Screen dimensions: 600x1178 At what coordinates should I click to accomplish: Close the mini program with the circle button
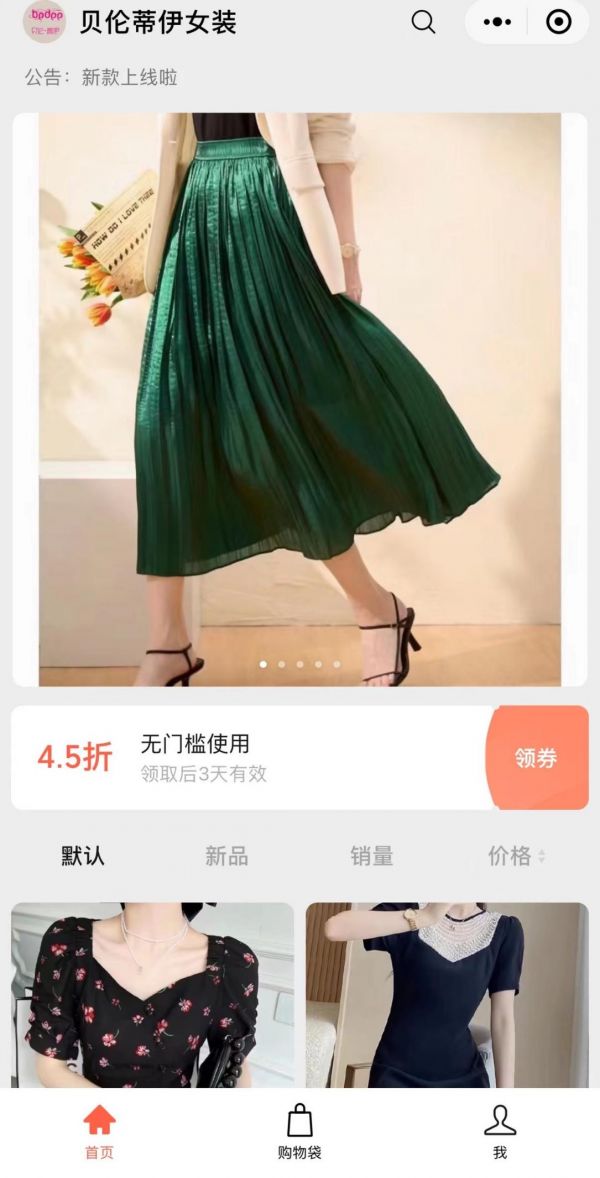pyautogui.click(x=558, y=22)
